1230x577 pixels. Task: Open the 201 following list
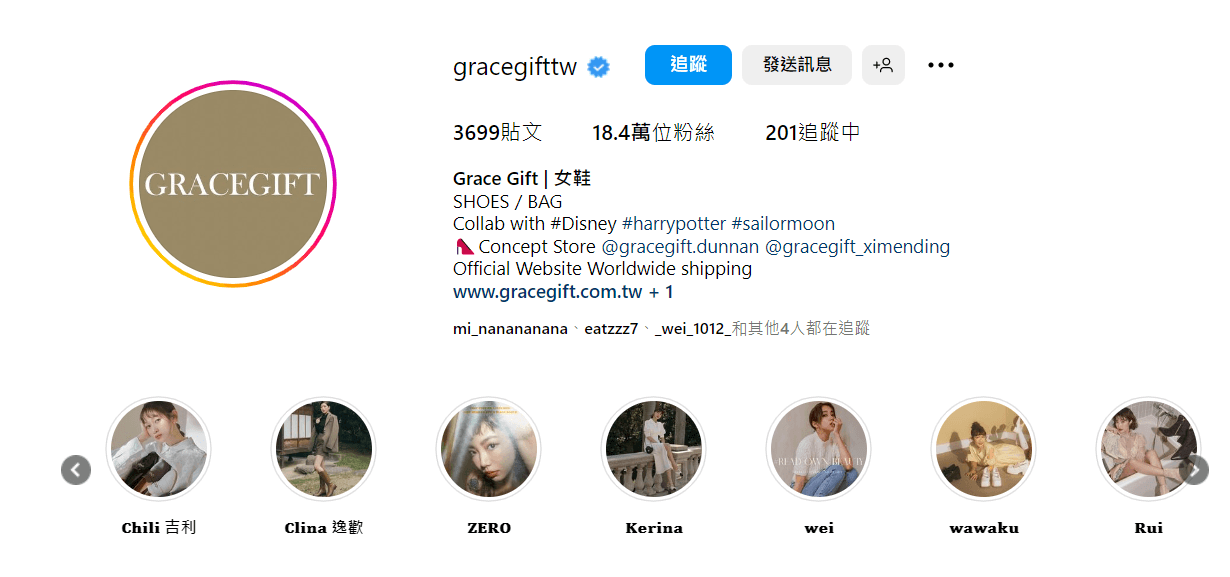pos(812,133)
